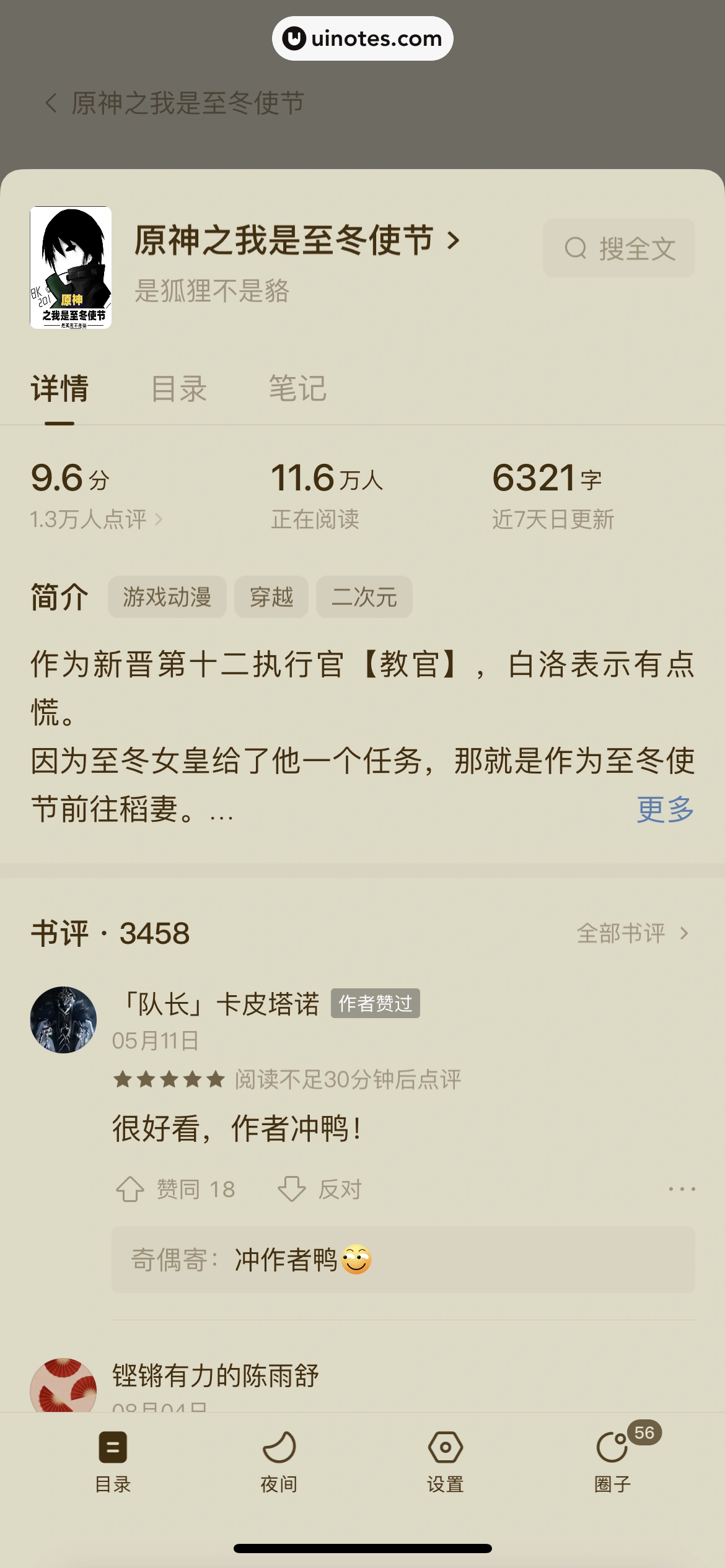Open the author 是狐狸不是貉 page
The height and width of the screenshot is (1568, 725).
coord(212,291)
